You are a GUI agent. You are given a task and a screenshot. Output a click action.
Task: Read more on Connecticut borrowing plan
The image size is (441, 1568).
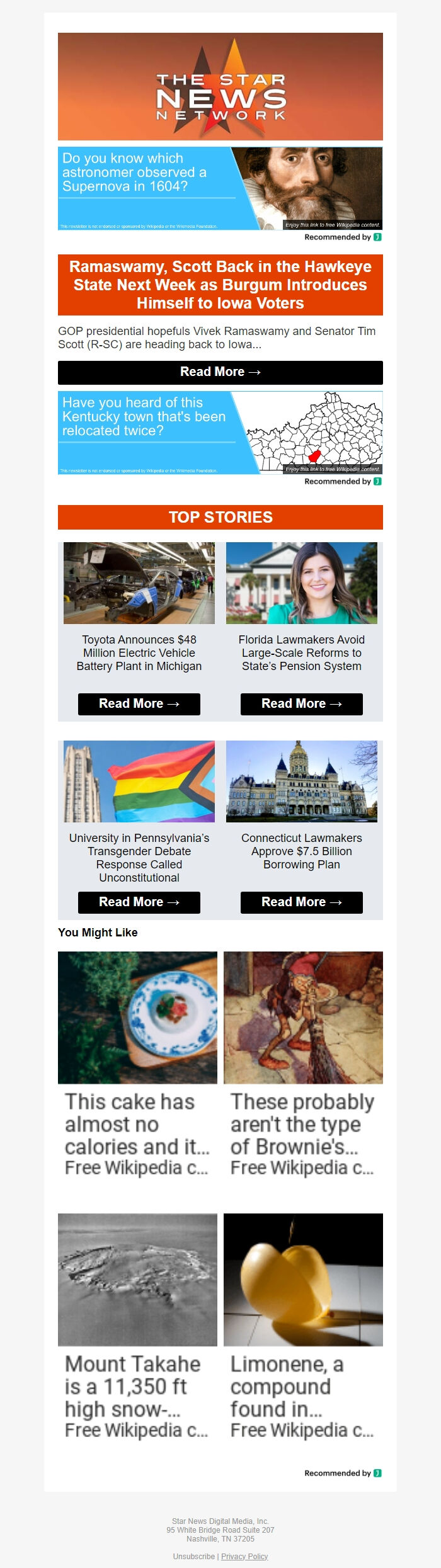(301, 902)
